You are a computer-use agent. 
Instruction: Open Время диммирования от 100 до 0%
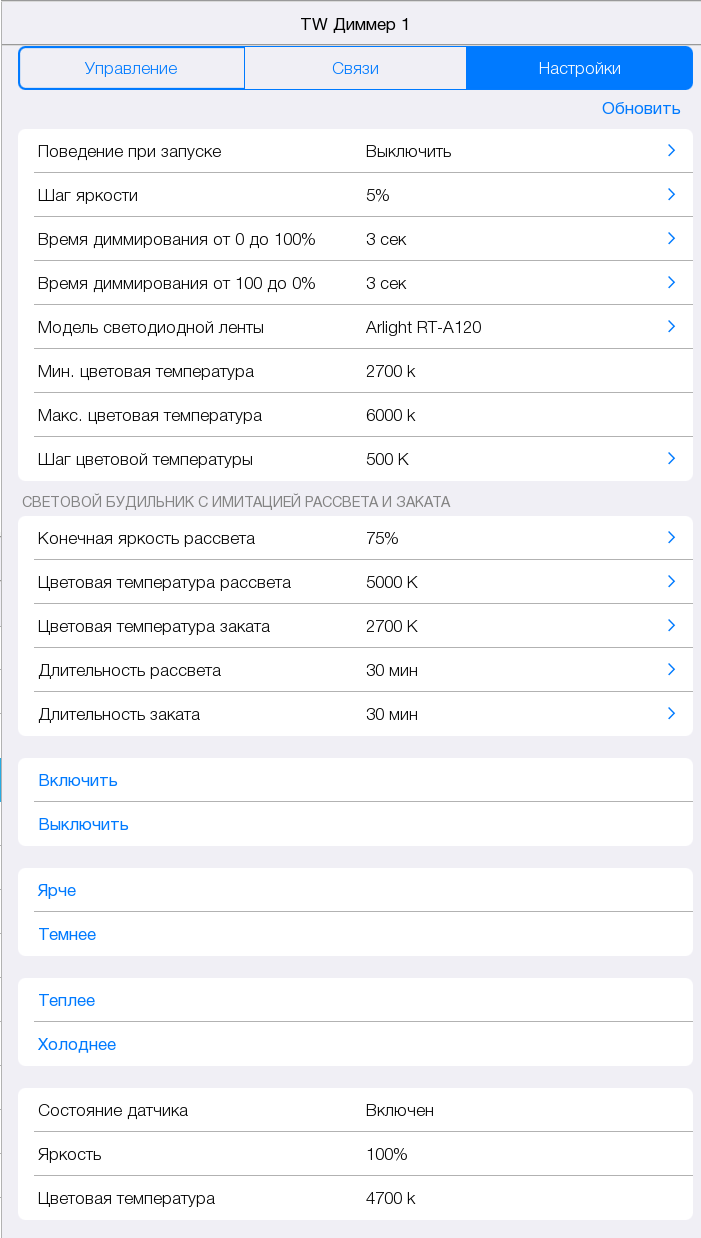(355, 283)
